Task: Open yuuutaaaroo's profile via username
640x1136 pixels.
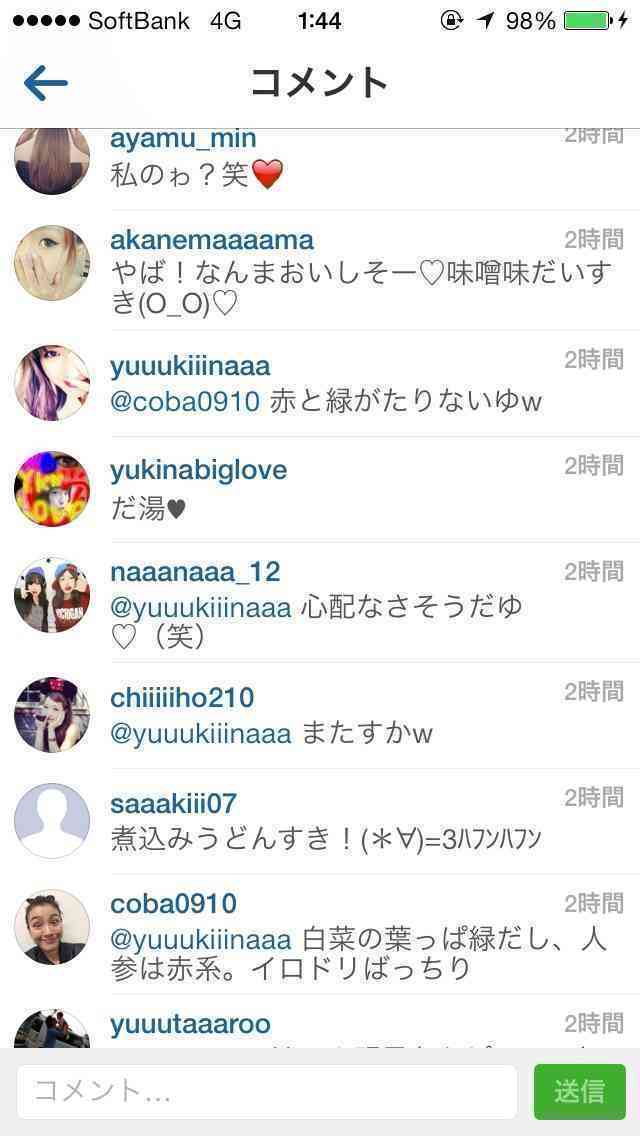Action: coord(190,1024)
